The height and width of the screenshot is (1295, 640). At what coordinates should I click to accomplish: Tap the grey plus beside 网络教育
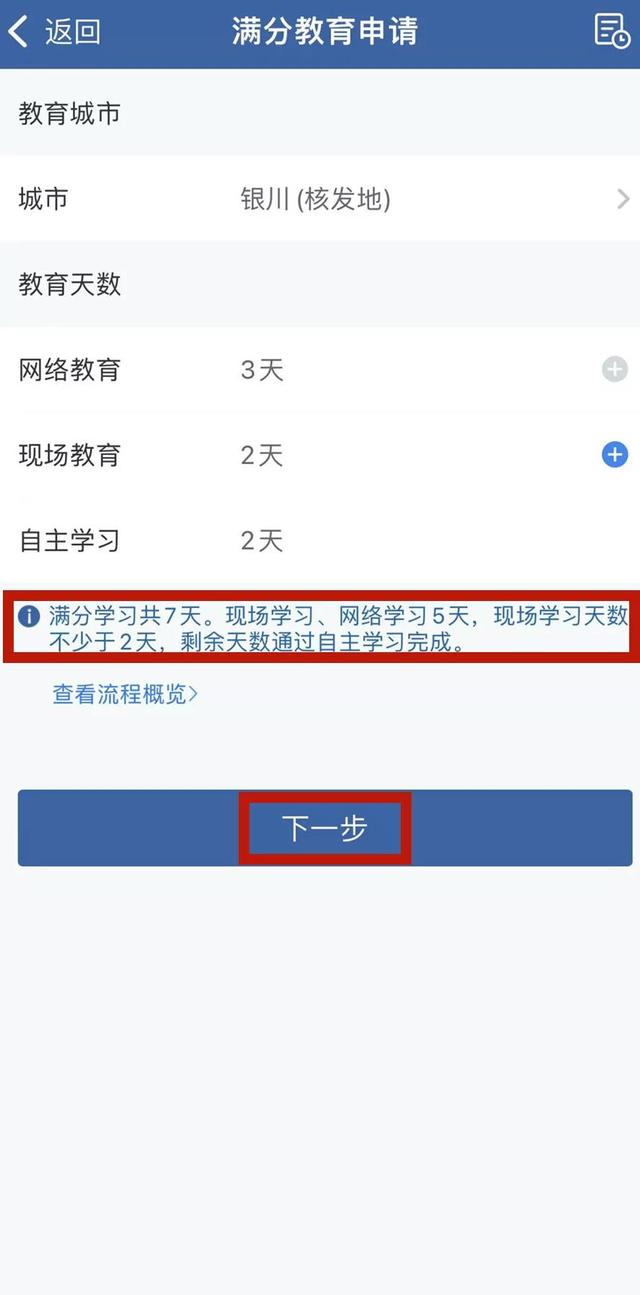614,370
